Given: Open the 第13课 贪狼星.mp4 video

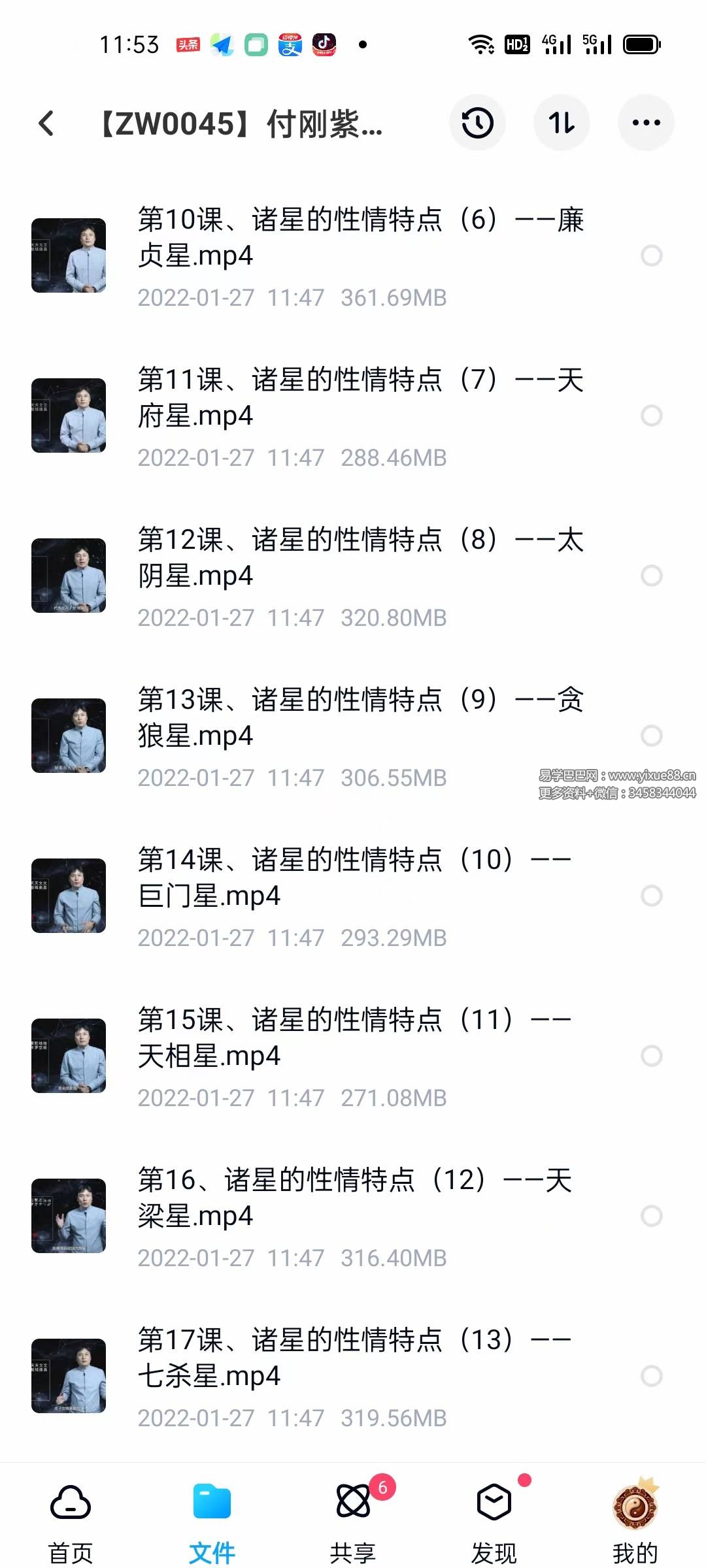Looking at the screenshot, I should [360, 717].
